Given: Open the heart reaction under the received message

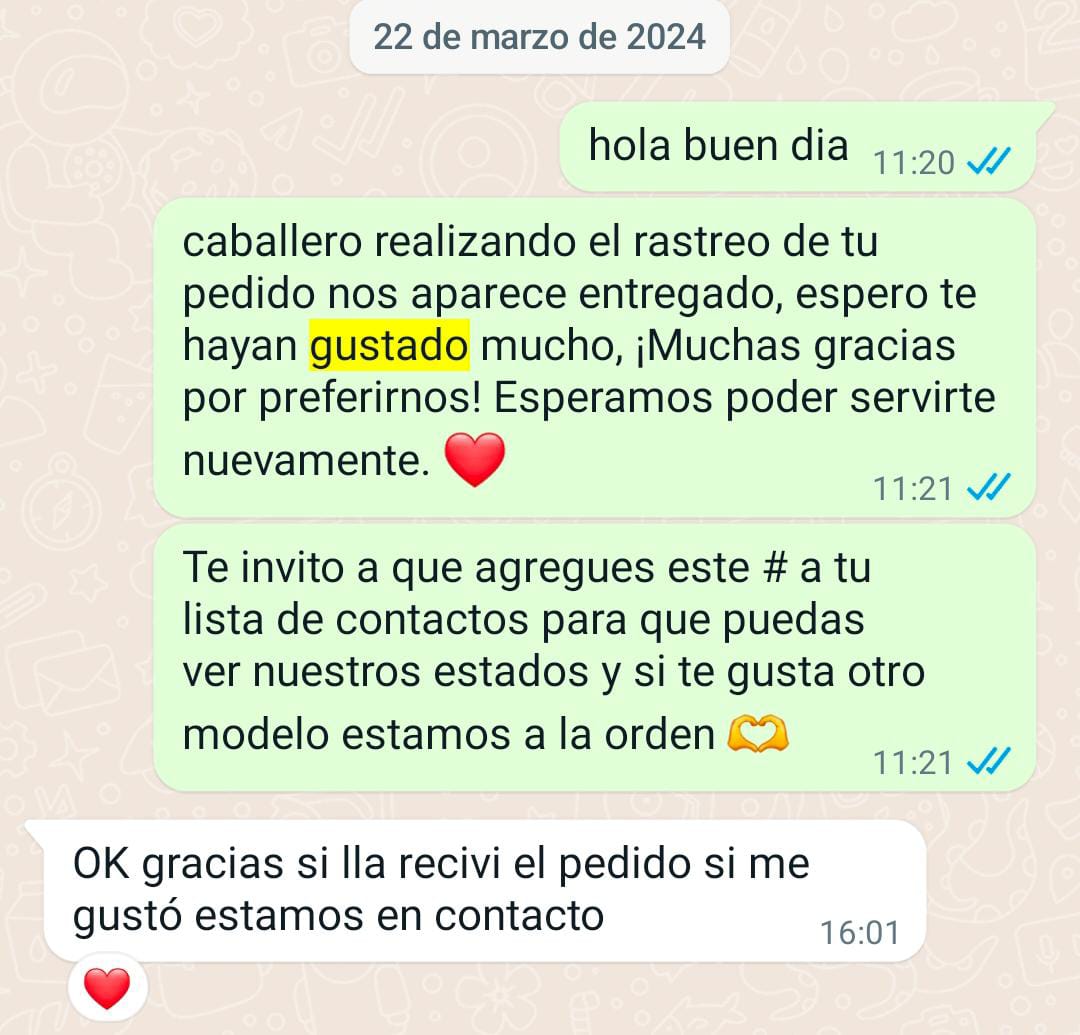Looking at the screenshot, I should pos(107,988).
